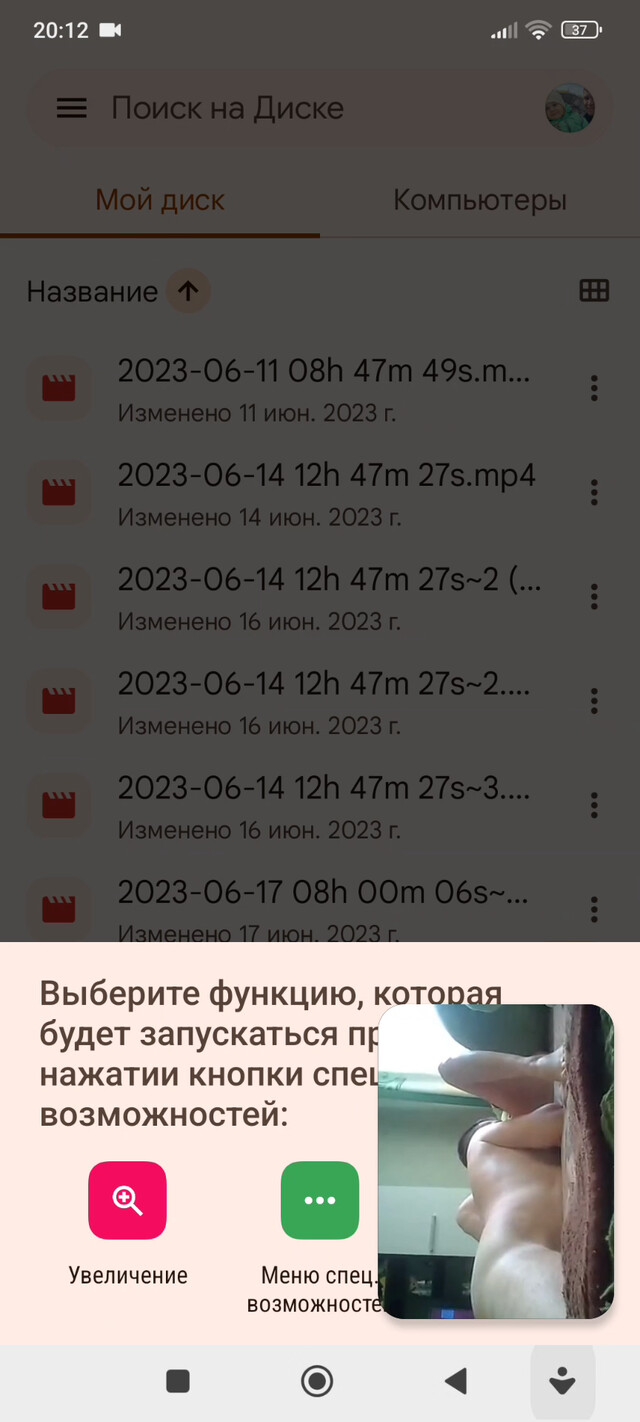
Task: Open more options for 2023-06-14 12h 47m 27s.mp4
Action: click(x=594, y=492)
